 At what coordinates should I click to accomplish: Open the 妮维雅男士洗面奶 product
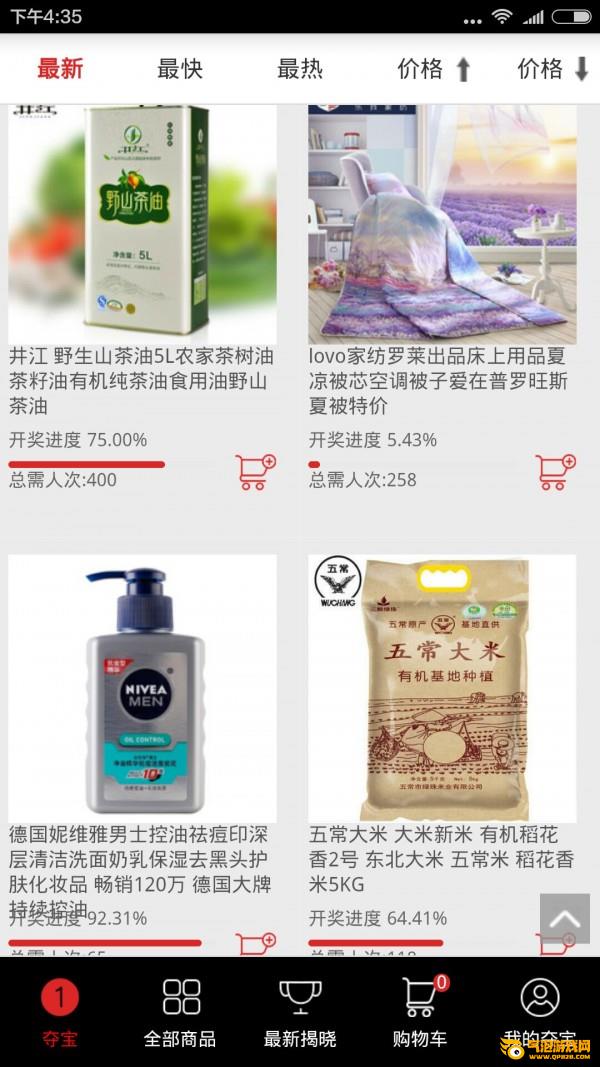click(142, 688)
